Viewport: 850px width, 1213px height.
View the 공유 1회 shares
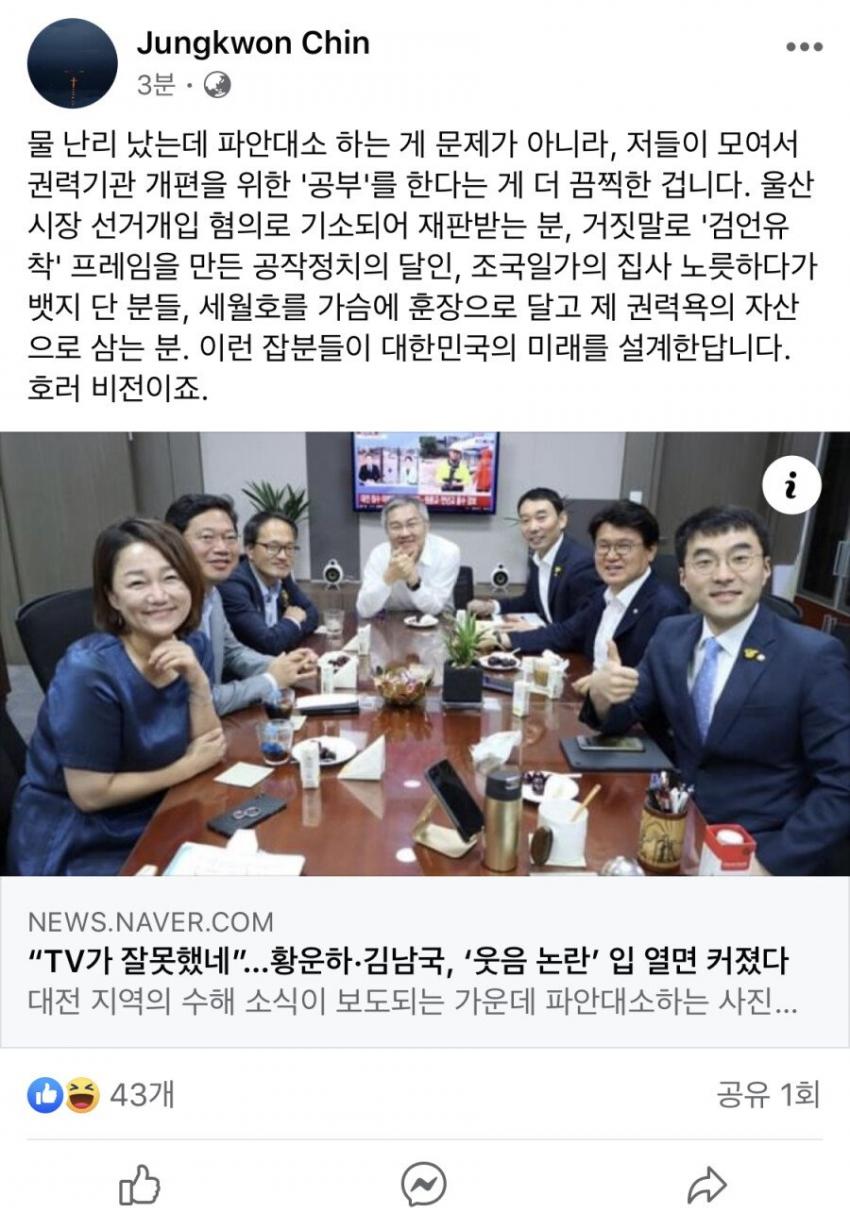tap(768, 1095)
